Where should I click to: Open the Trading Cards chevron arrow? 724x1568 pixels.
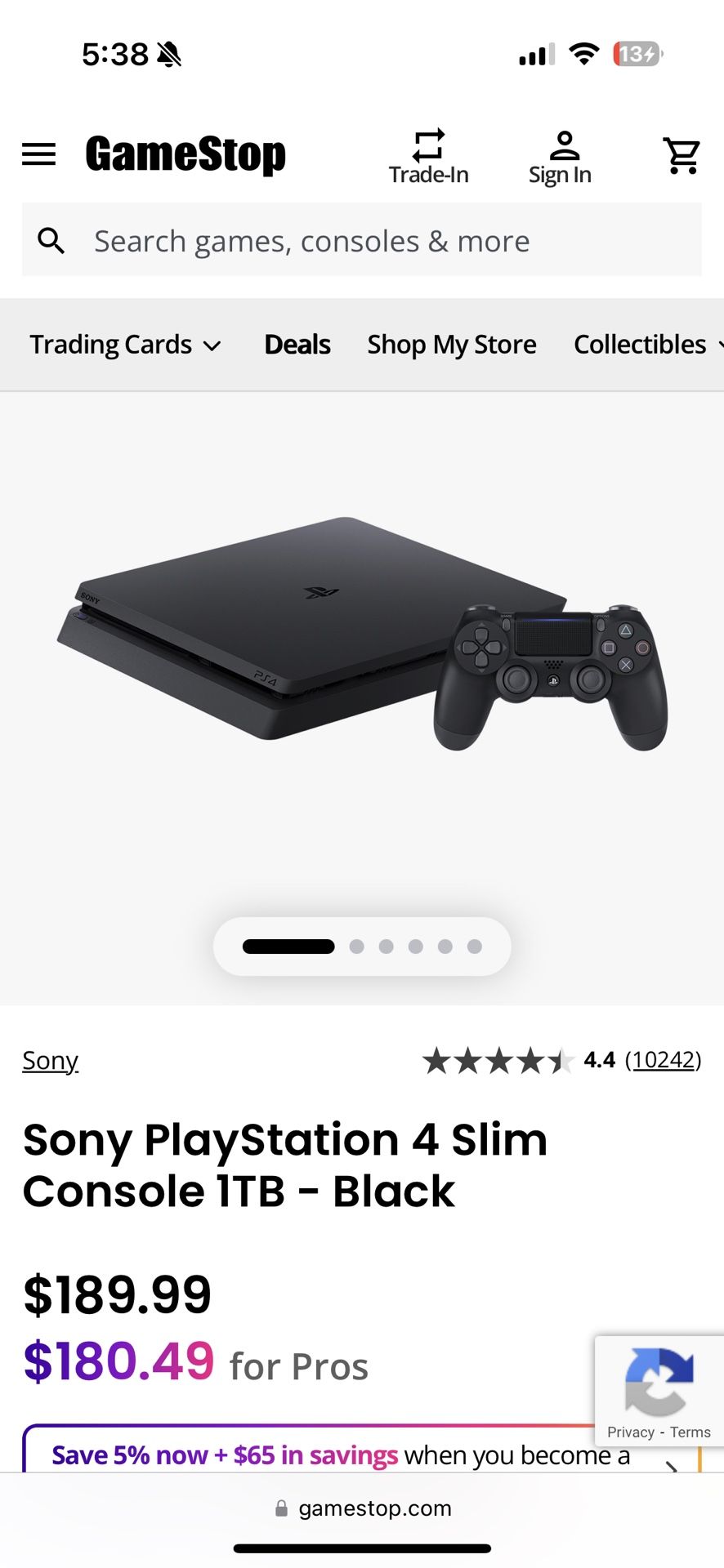(x=211, y=345)
